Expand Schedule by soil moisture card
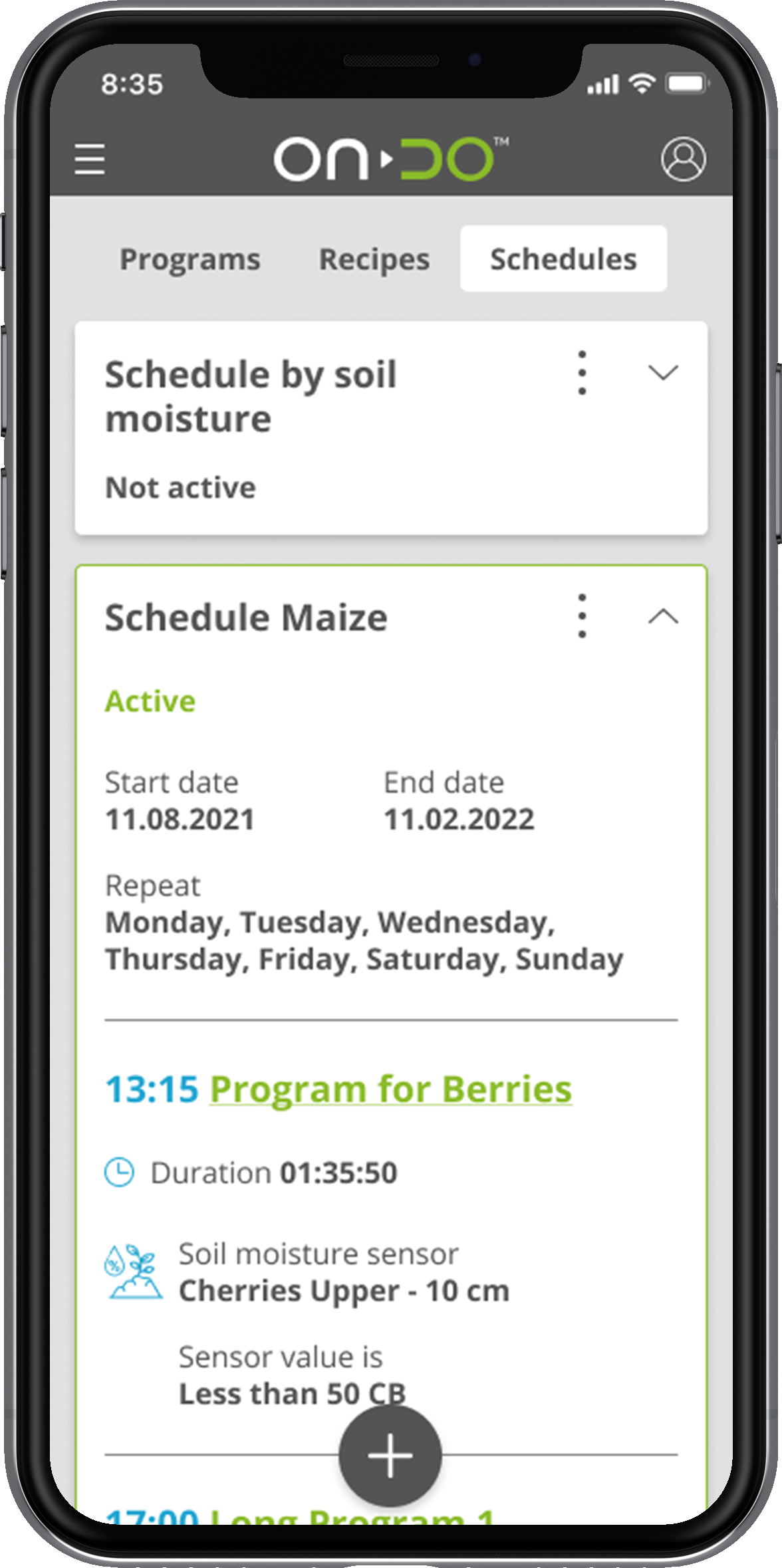782x1568 pixels. 663,373
